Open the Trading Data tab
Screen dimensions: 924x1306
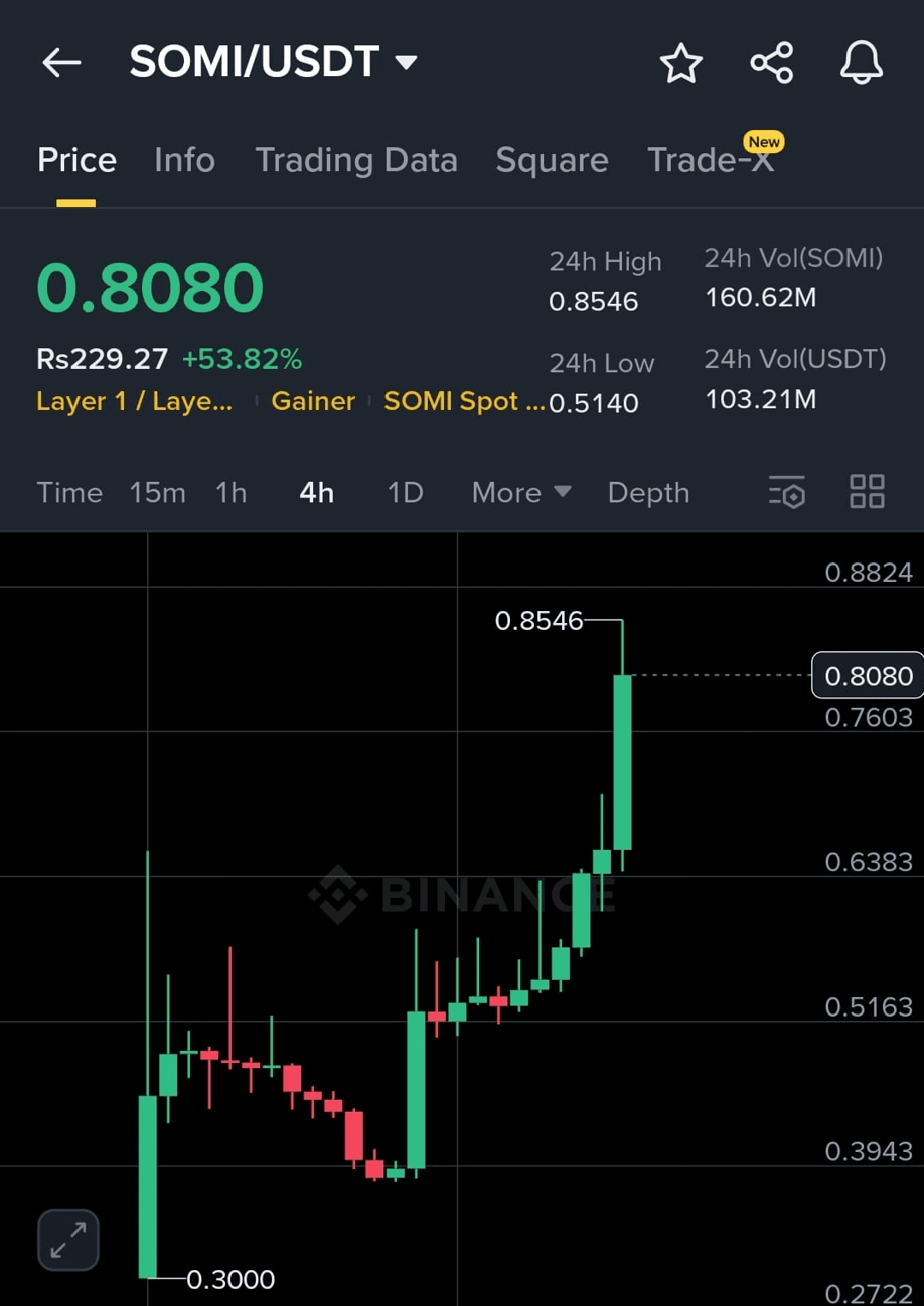click(356, 160)
